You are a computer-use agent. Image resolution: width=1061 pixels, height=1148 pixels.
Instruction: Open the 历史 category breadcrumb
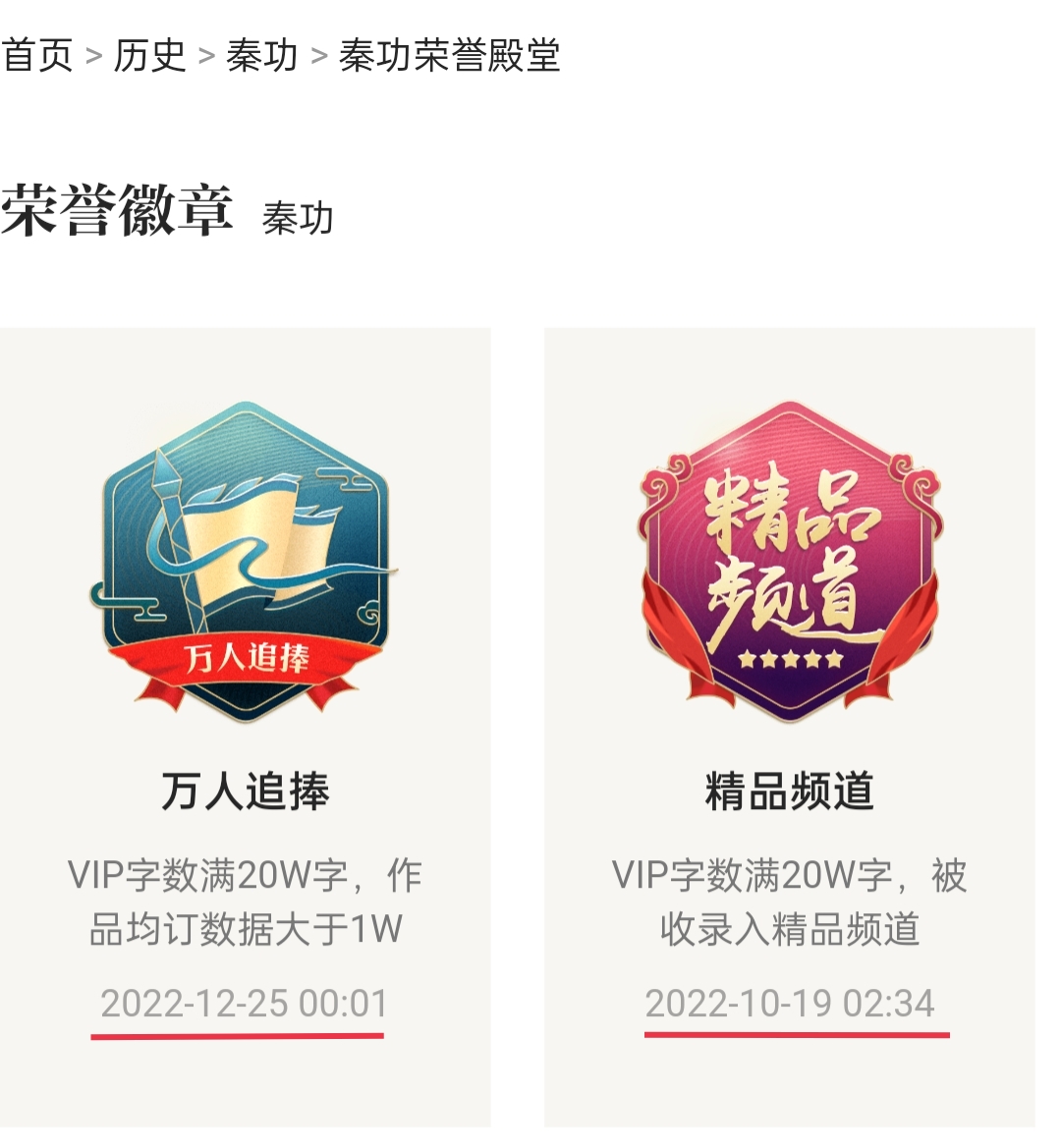tap(149, 55)
